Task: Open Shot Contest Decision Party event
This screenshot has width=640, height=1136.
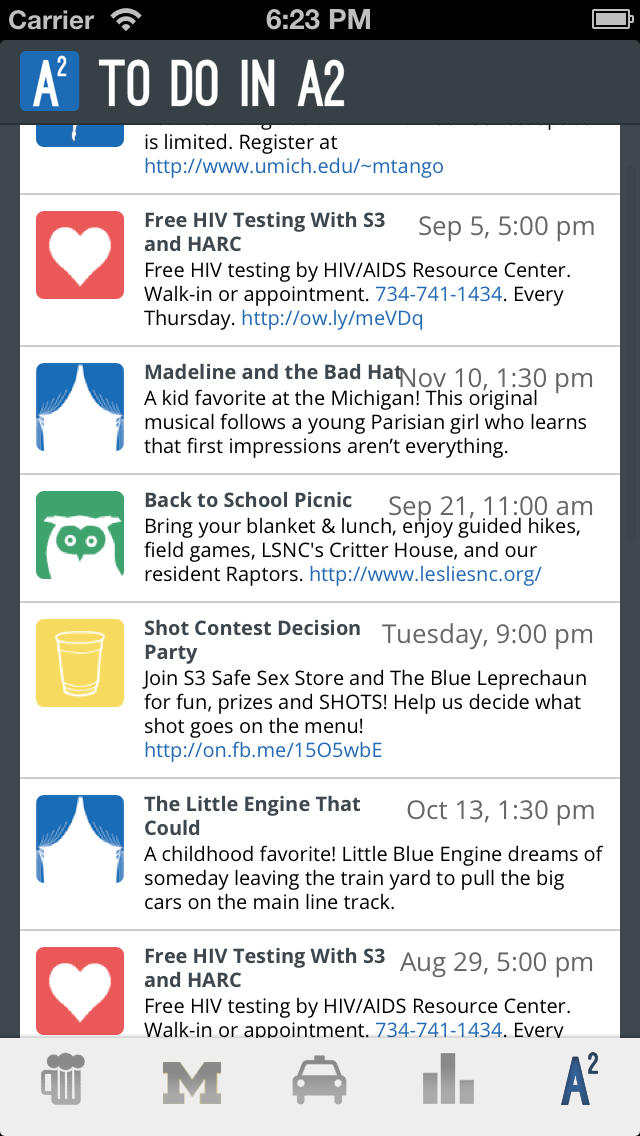Action: (x=320, y=690)
